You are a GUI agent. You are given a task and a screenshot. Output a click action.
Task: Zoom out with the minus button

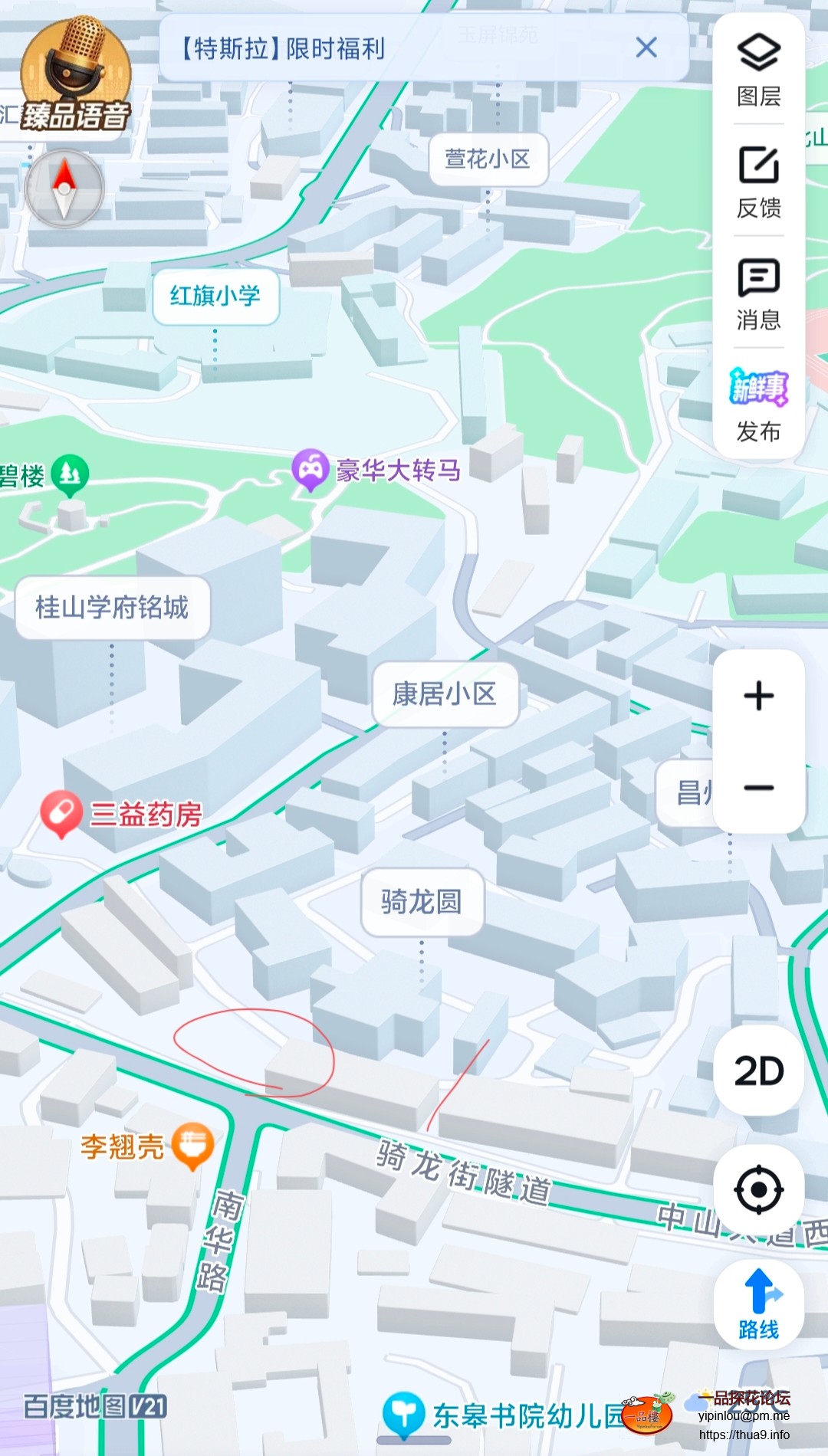[758, 788]
